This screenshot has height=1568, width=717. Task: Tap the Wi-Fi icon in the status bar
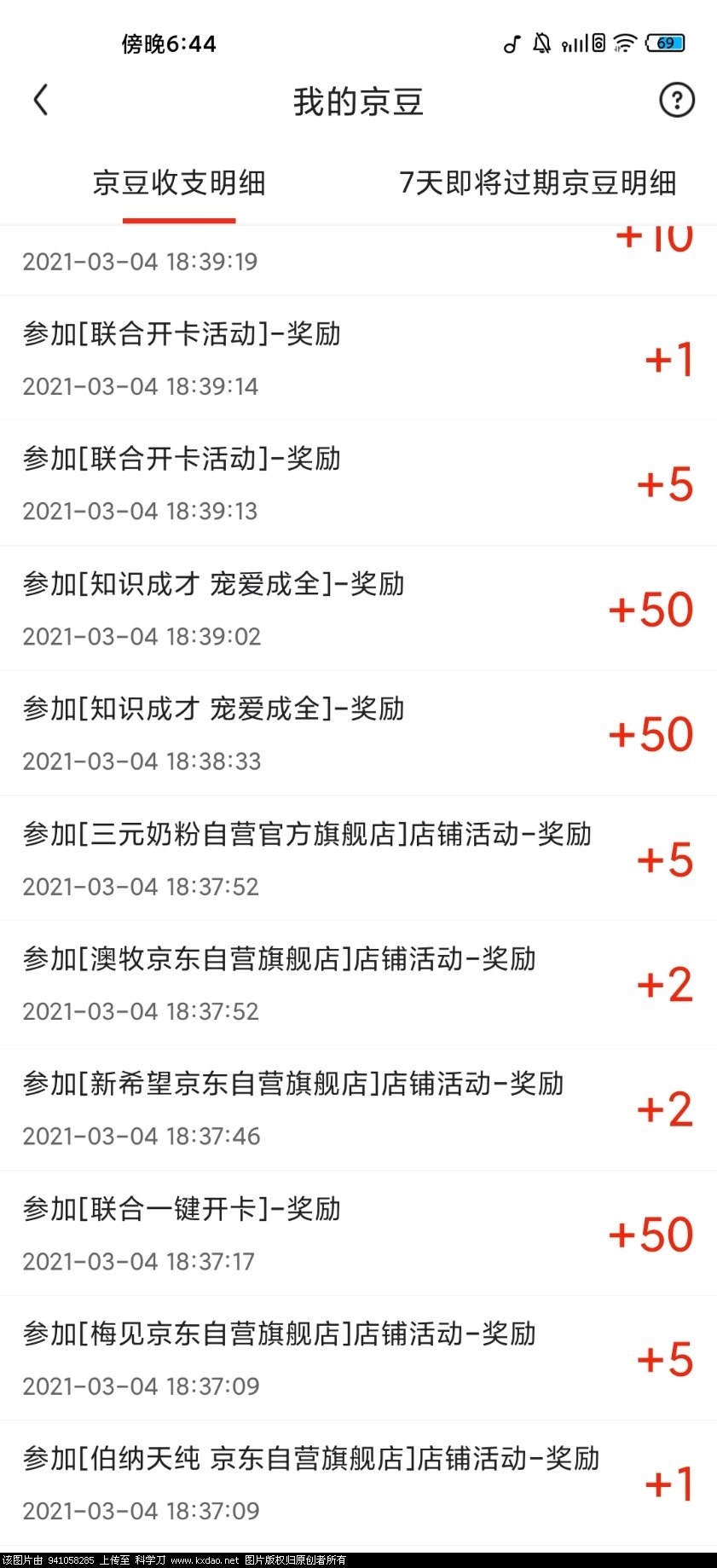click(625, 43)
